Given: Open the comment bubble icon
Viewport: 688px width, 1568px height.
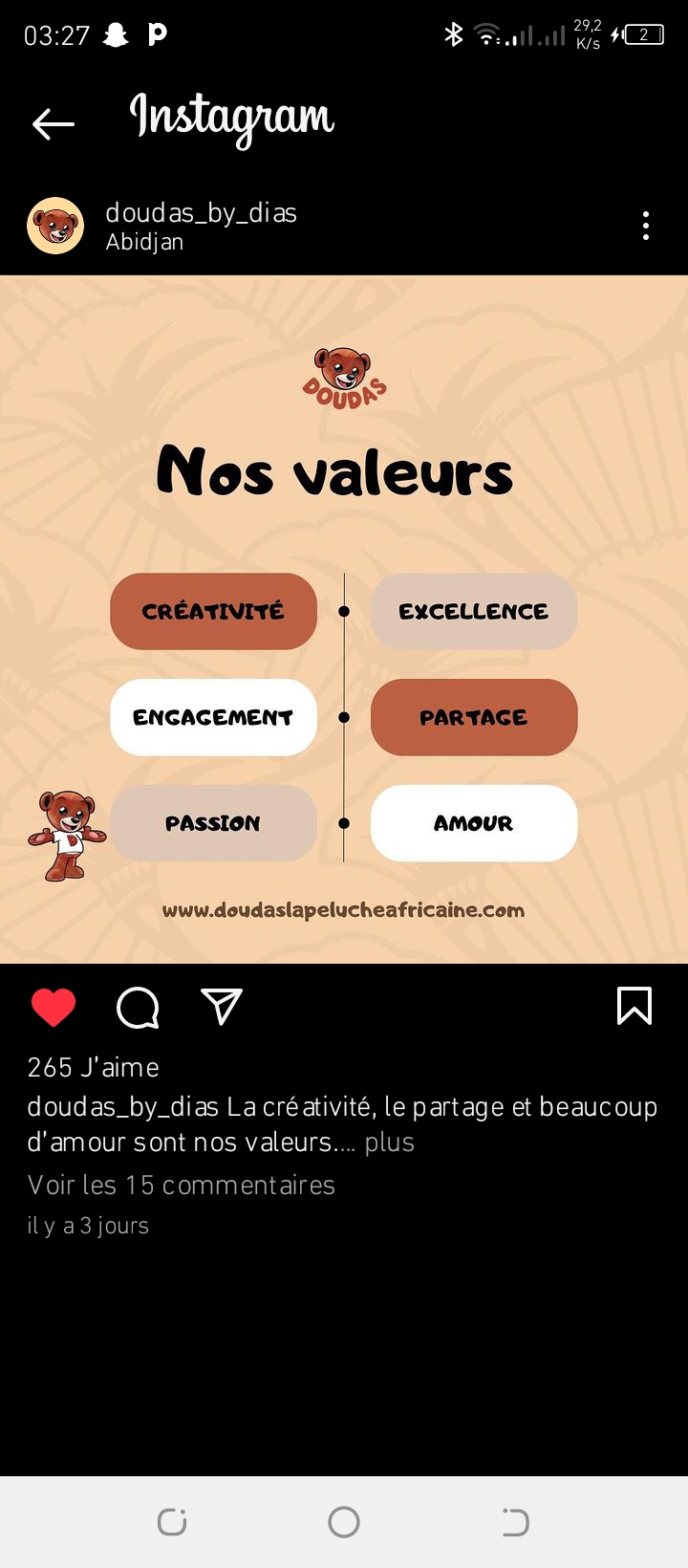Looking at the screenshot, I should point(138,1008).
